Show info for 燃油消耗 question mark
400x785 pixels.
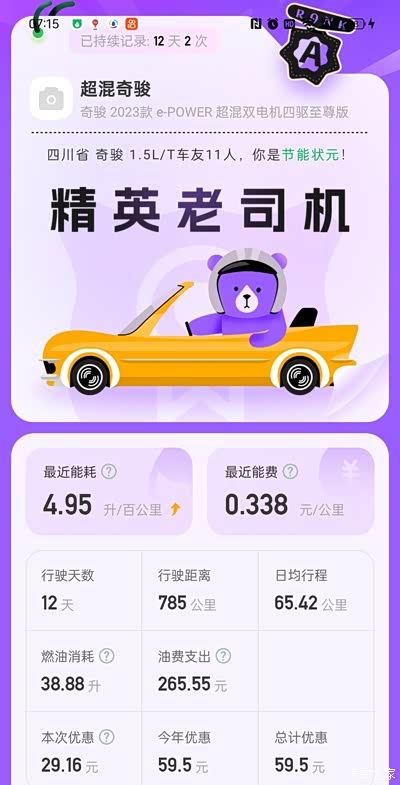click(106, 656)
